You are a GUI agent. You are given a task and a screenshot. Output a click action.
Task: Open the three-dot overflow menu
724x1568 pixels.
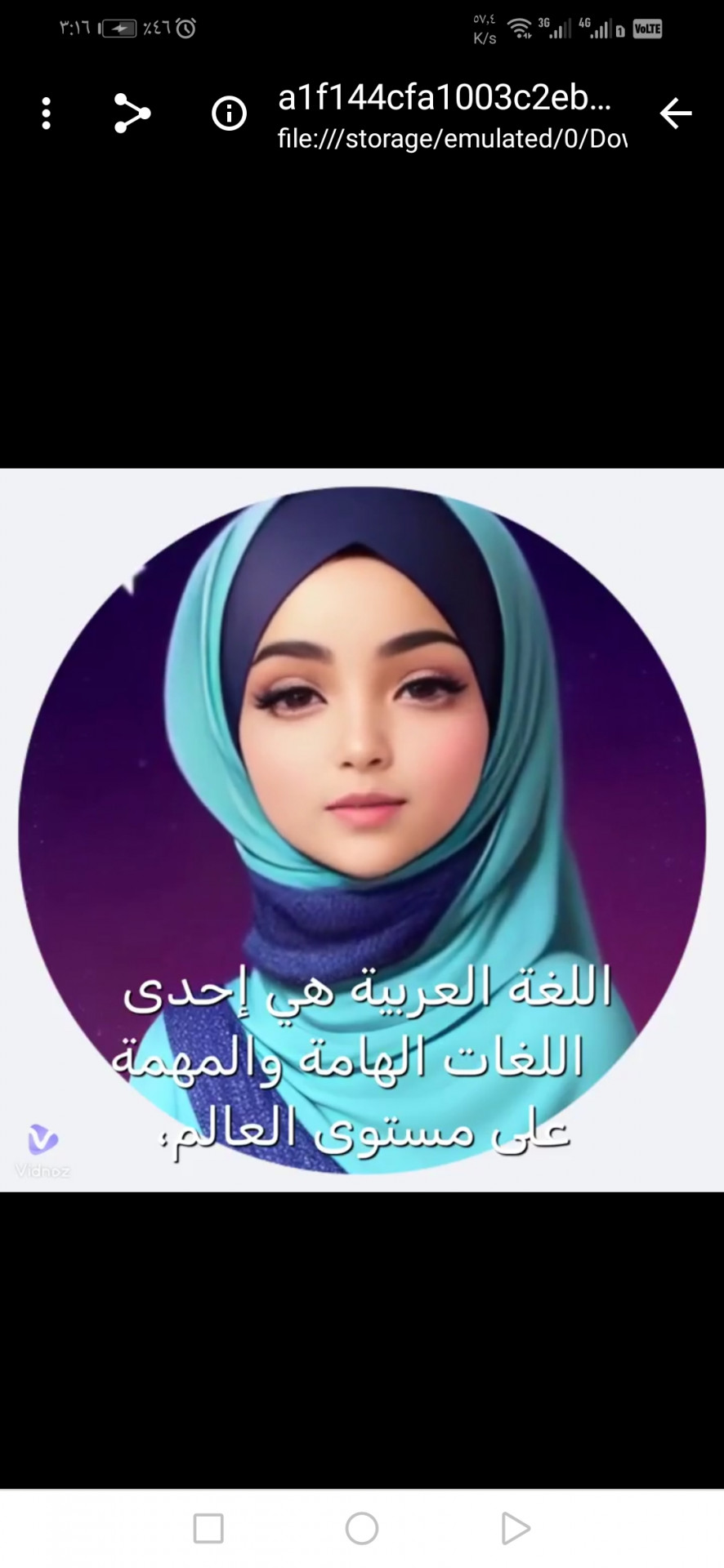pos(47,114)
